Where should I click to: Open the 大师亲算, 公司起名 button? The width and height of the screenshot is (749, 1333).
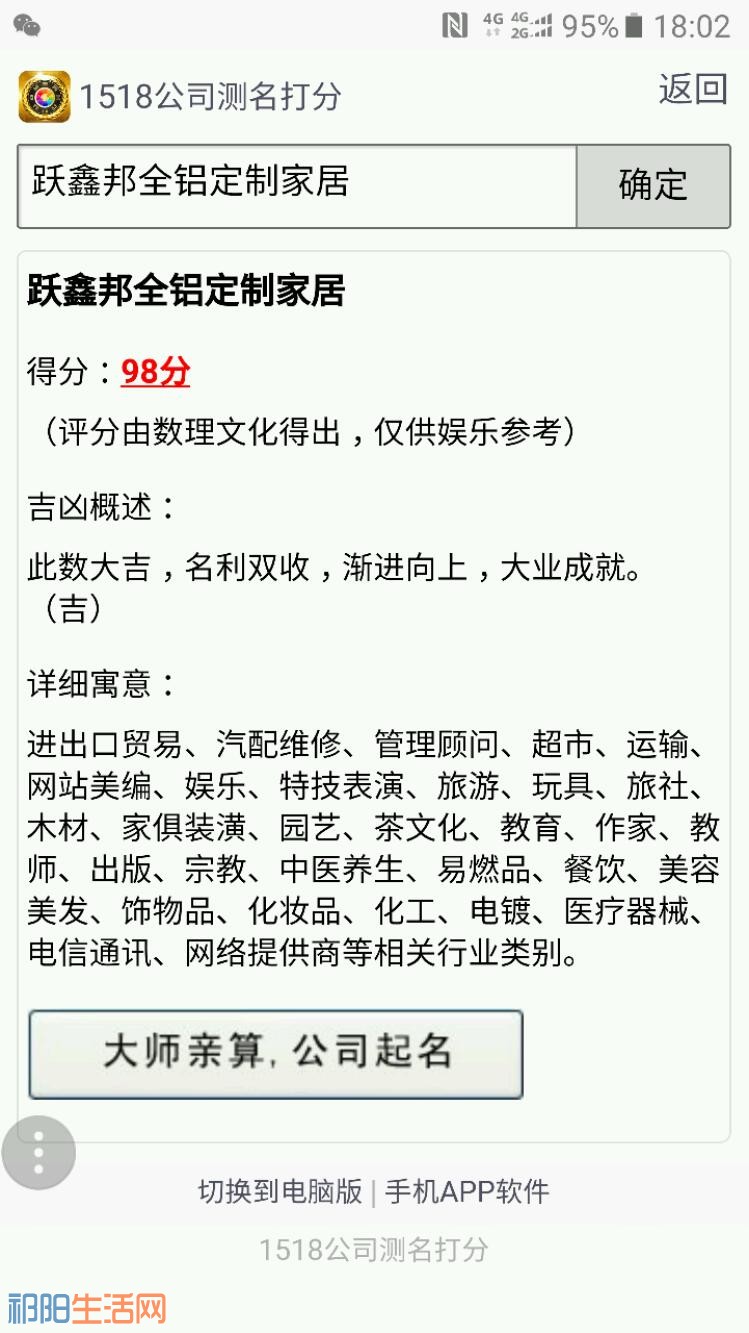pyautogui.click(x=276, y=1054)
